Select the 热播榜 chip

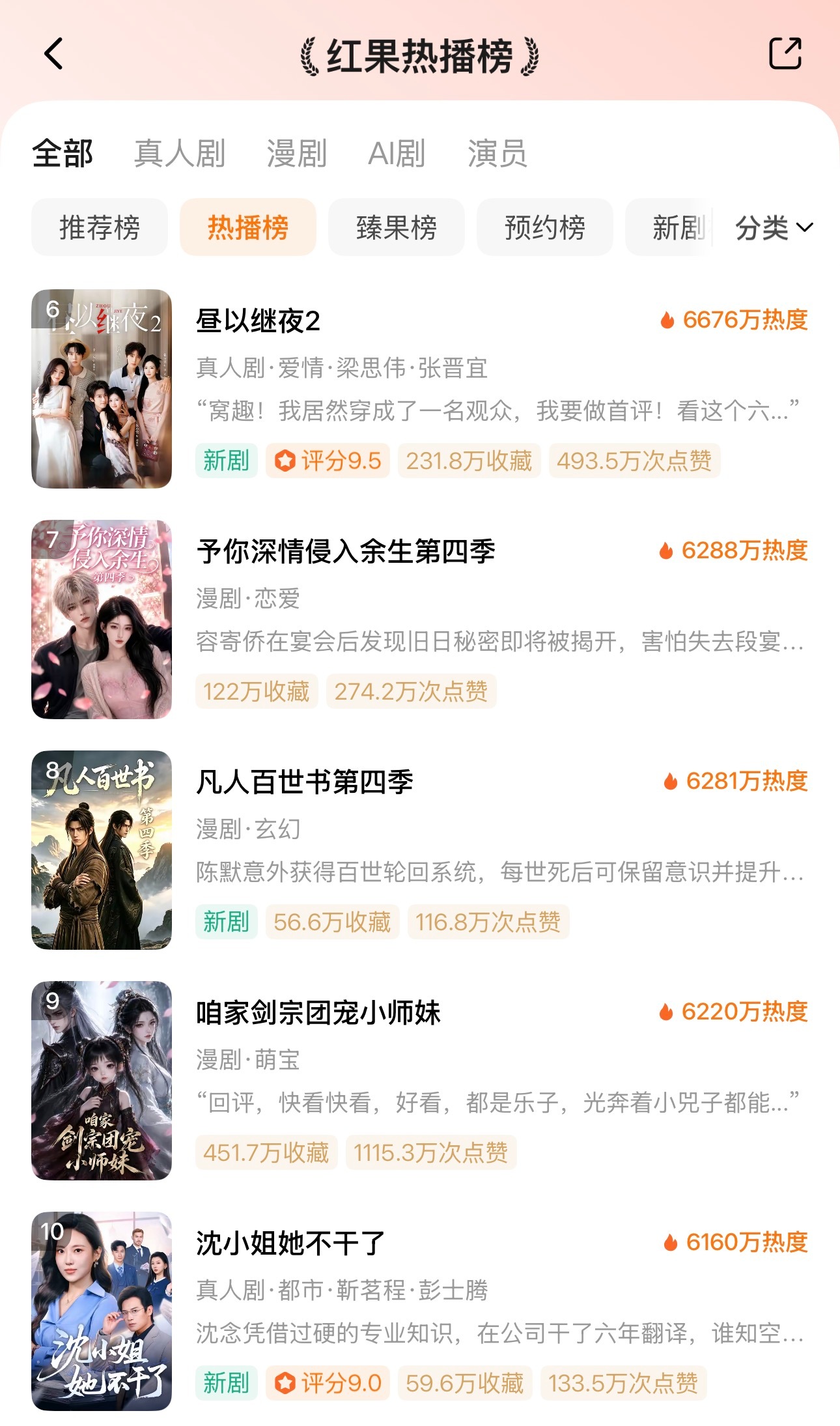(x=248, y=227)
